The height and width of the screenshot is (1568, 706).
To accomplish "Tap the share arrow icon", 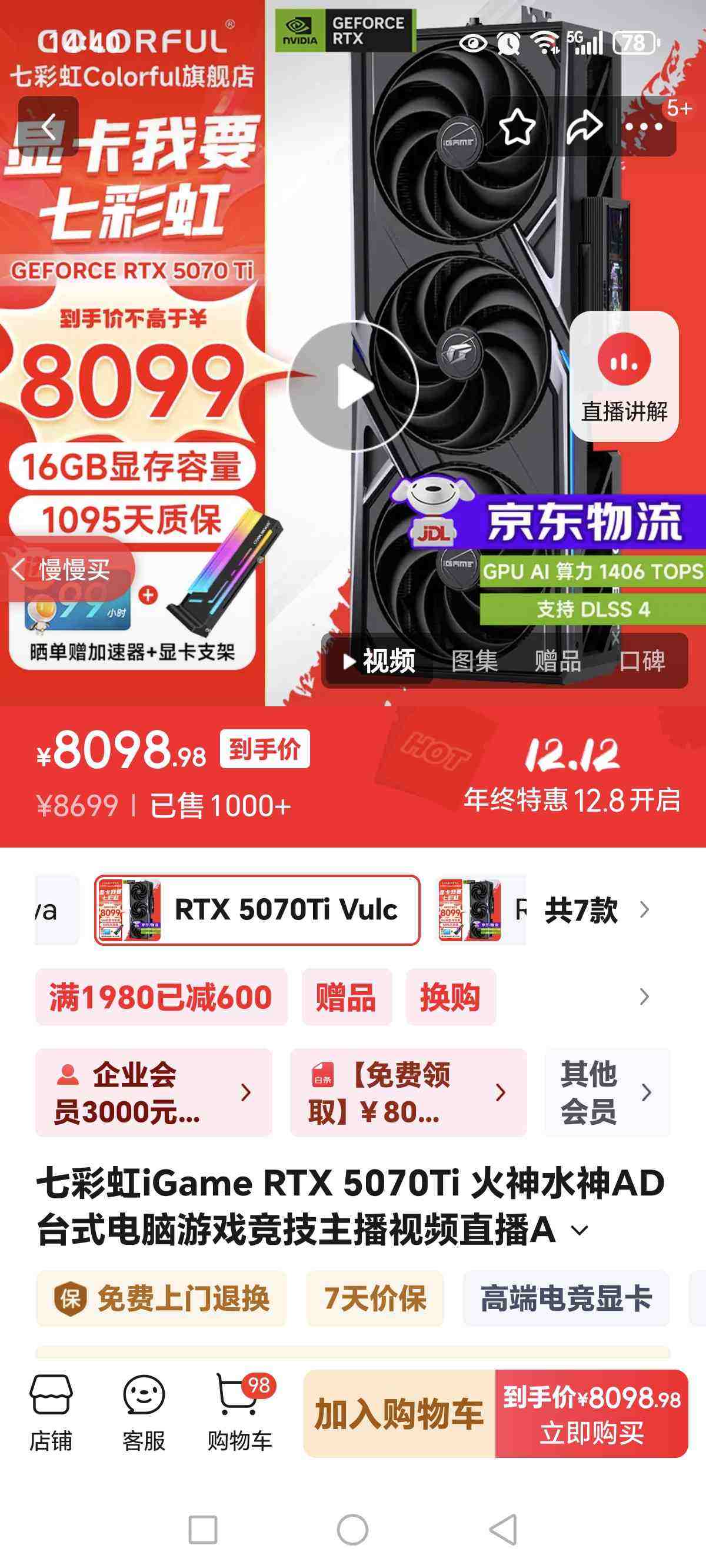I will coord(586,126).
